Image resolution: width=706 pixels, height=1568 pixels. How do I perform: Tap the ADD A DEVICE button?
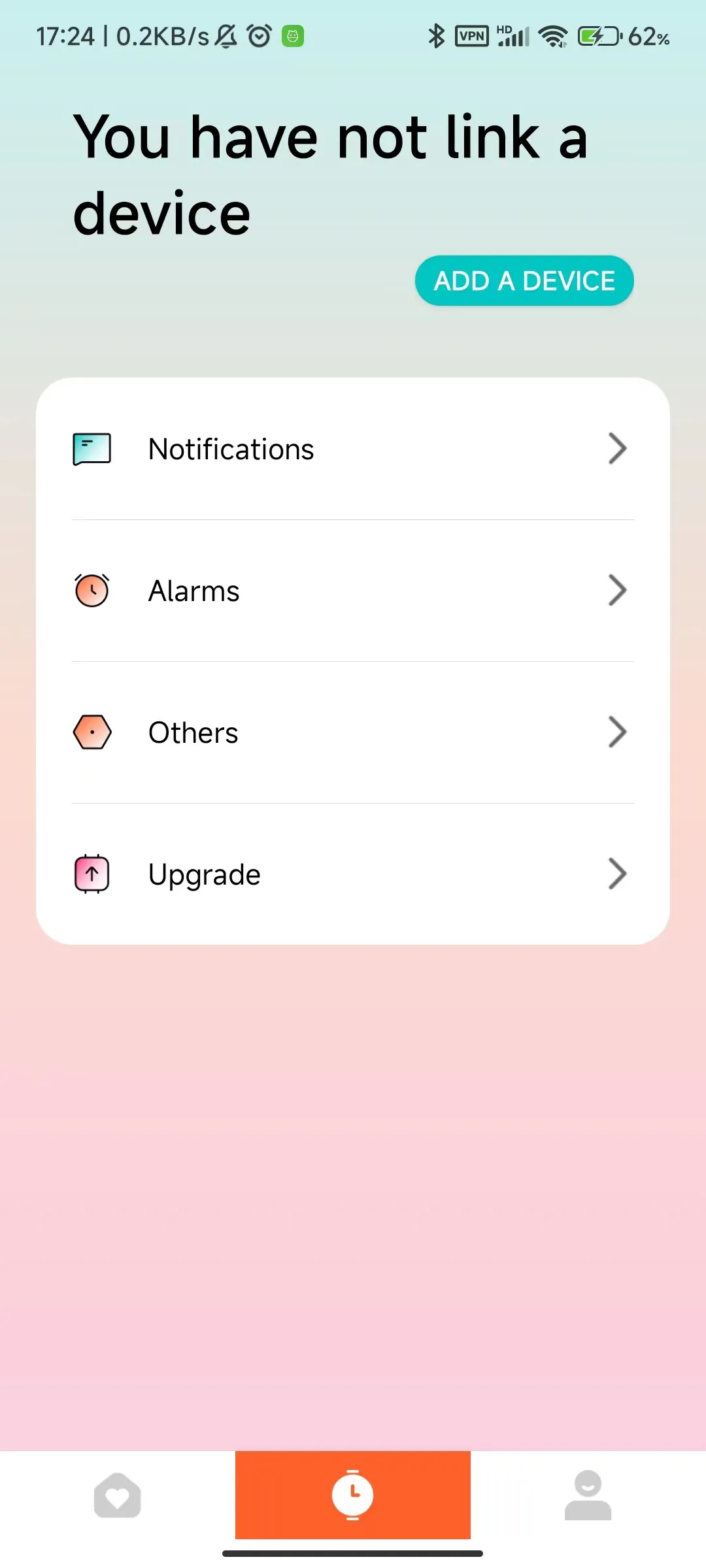[524, 281]
